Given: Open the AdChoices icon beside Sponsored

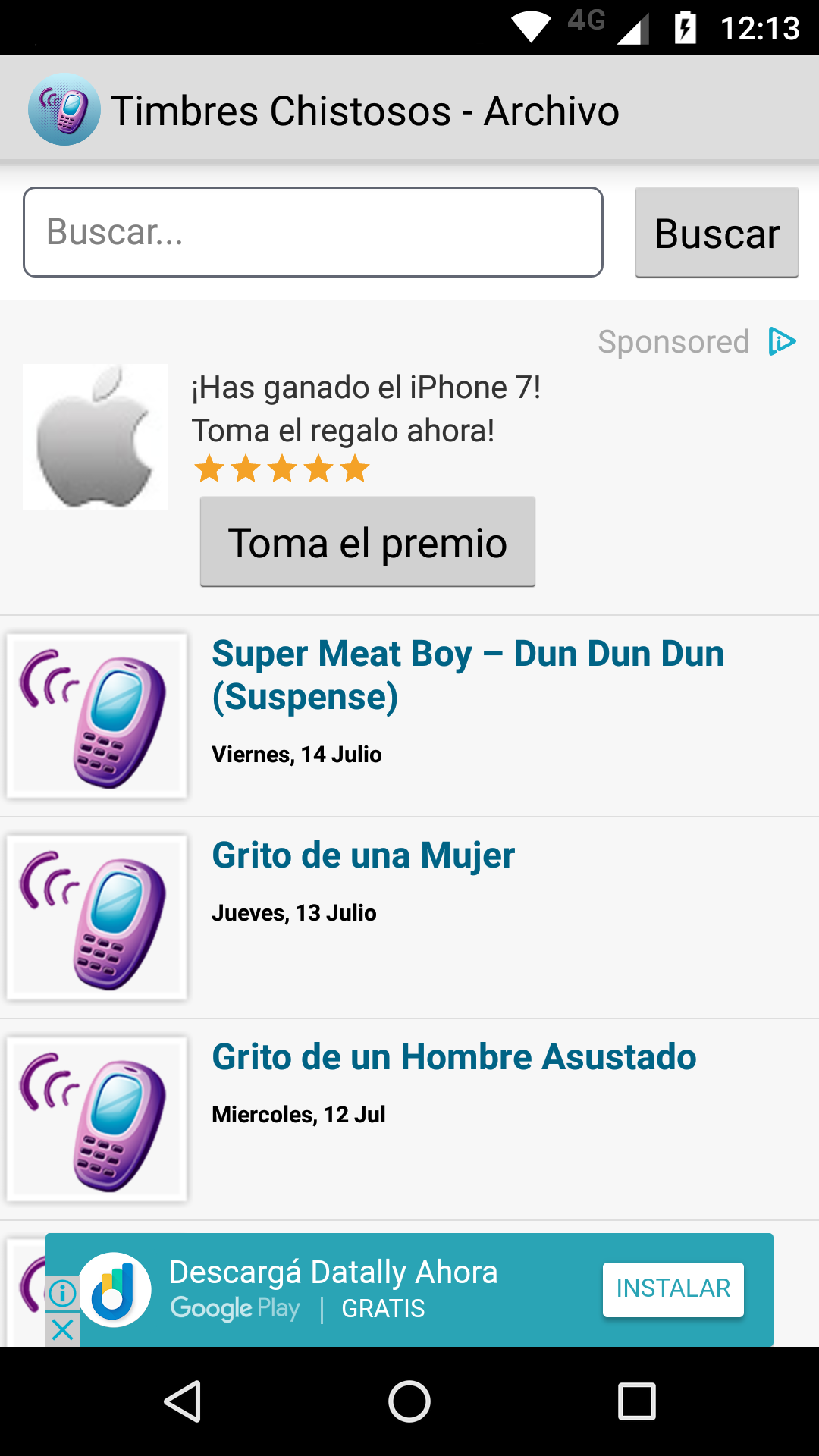Looking at the screenshot, I should coord(782,341).
